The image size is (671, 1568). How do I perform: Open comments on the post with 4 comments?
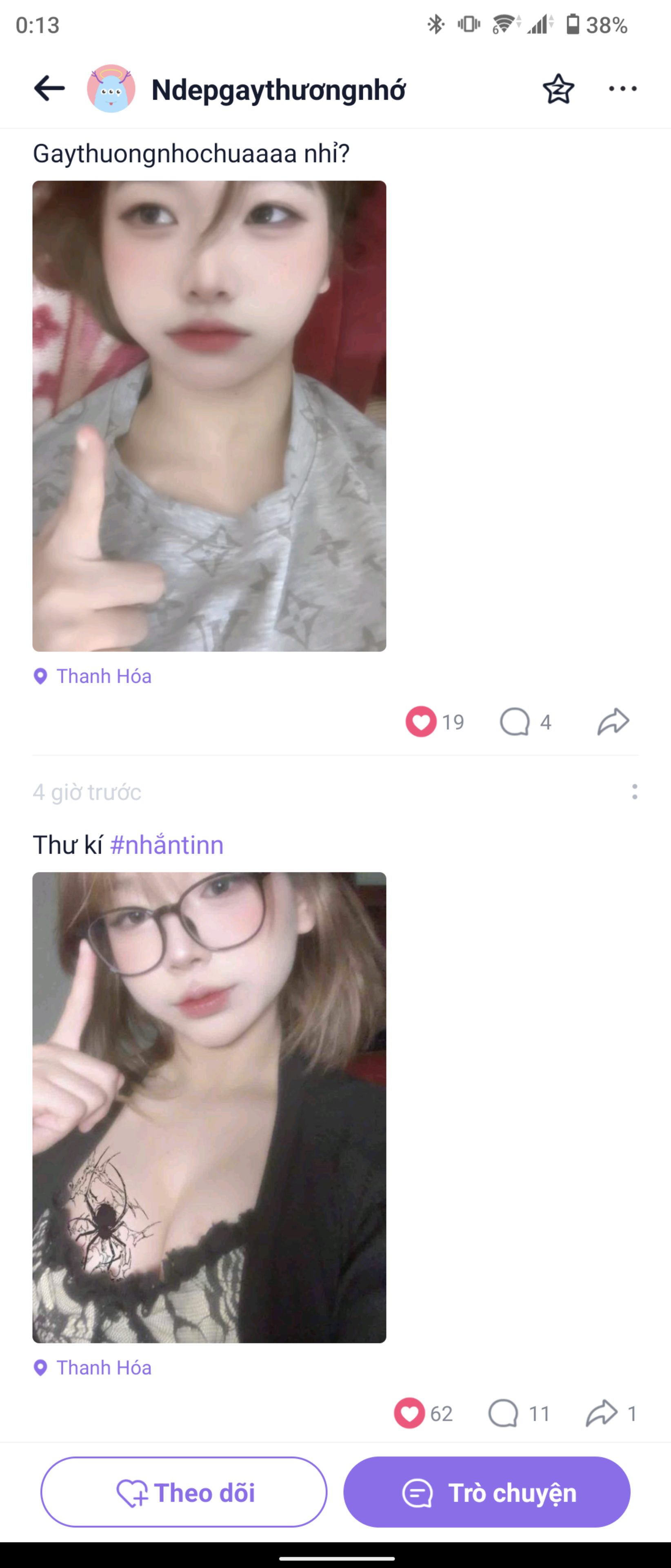pos(515,722)
